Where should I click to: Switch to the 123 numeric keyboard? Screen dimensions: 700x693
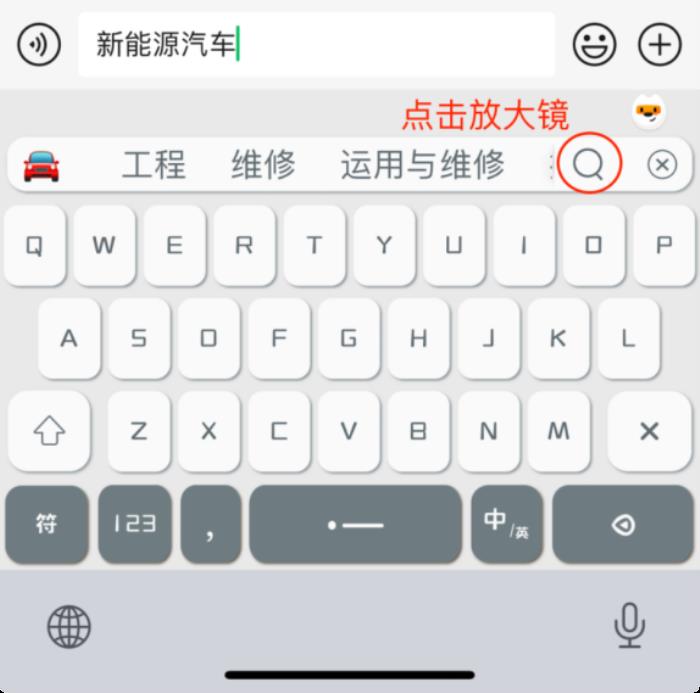coord(134,524)
